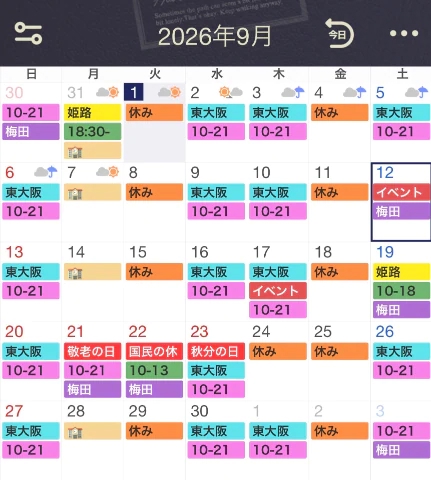Image resolution: width=431 pixels, height=480 pixels.
Task: Select September 22 国民の休 day
Action: [x=154, y=361]
